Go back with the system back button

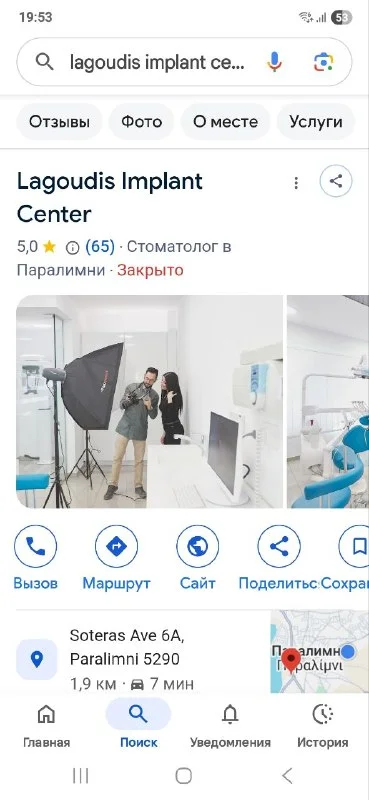click(x=287, y=776)
